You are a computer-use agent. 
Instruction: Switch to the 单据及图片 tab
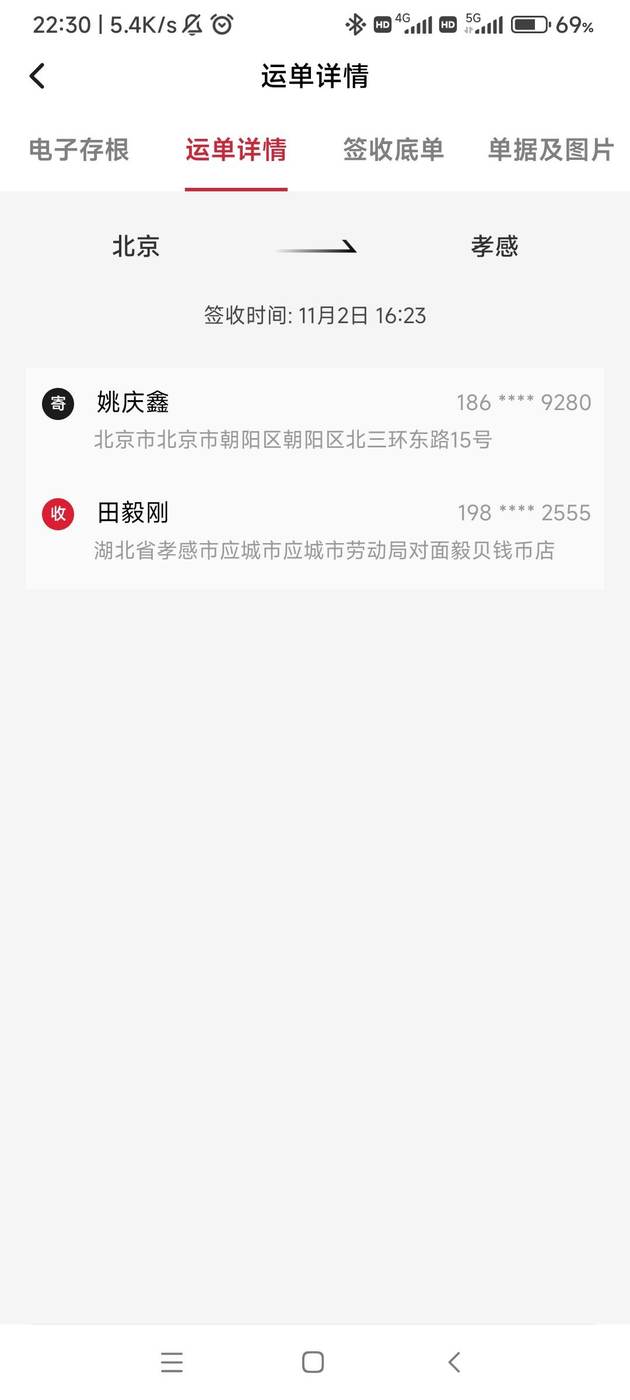coord(550,150)
